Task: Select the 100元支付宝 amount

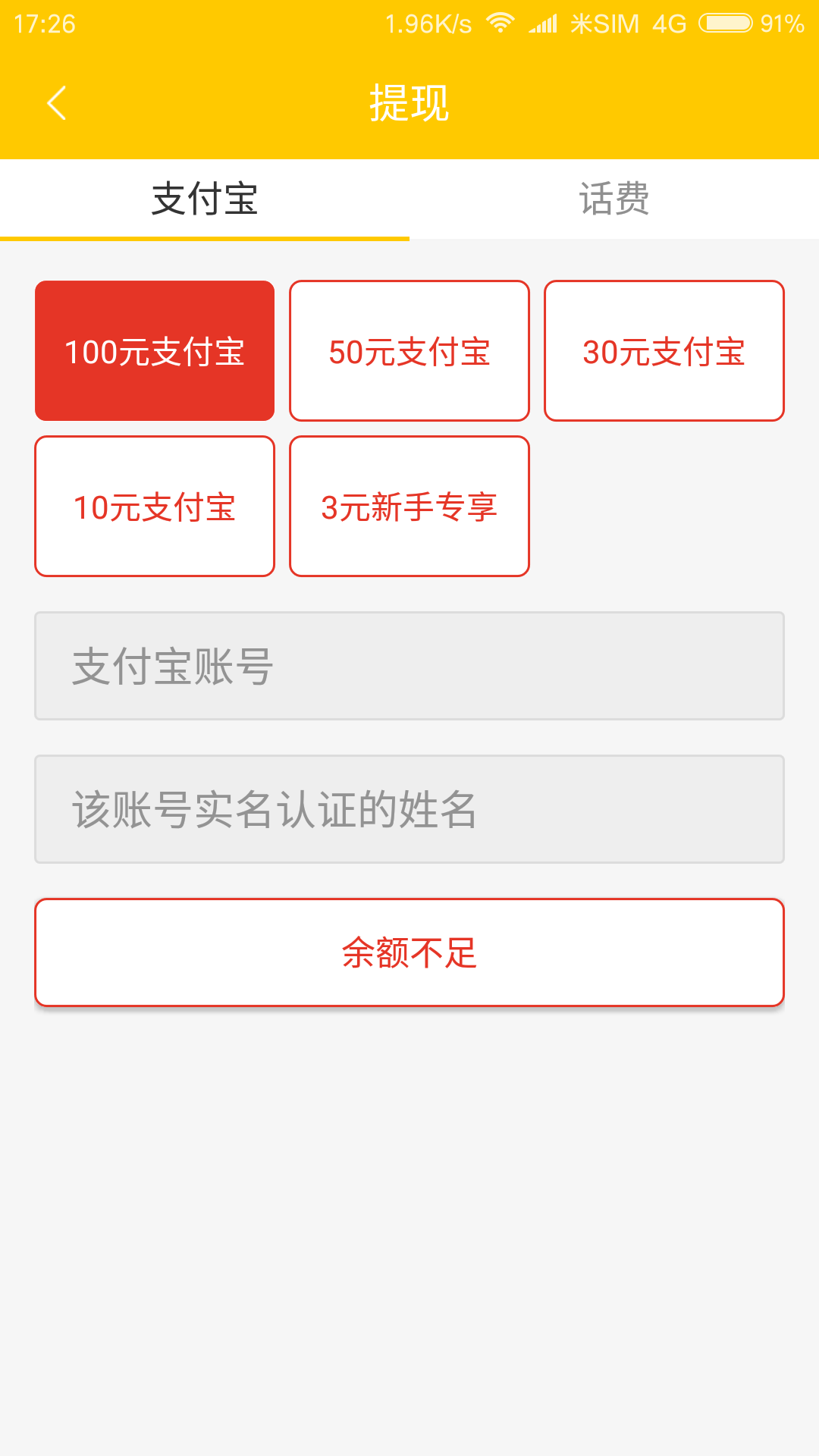Action: pos(155,351)
